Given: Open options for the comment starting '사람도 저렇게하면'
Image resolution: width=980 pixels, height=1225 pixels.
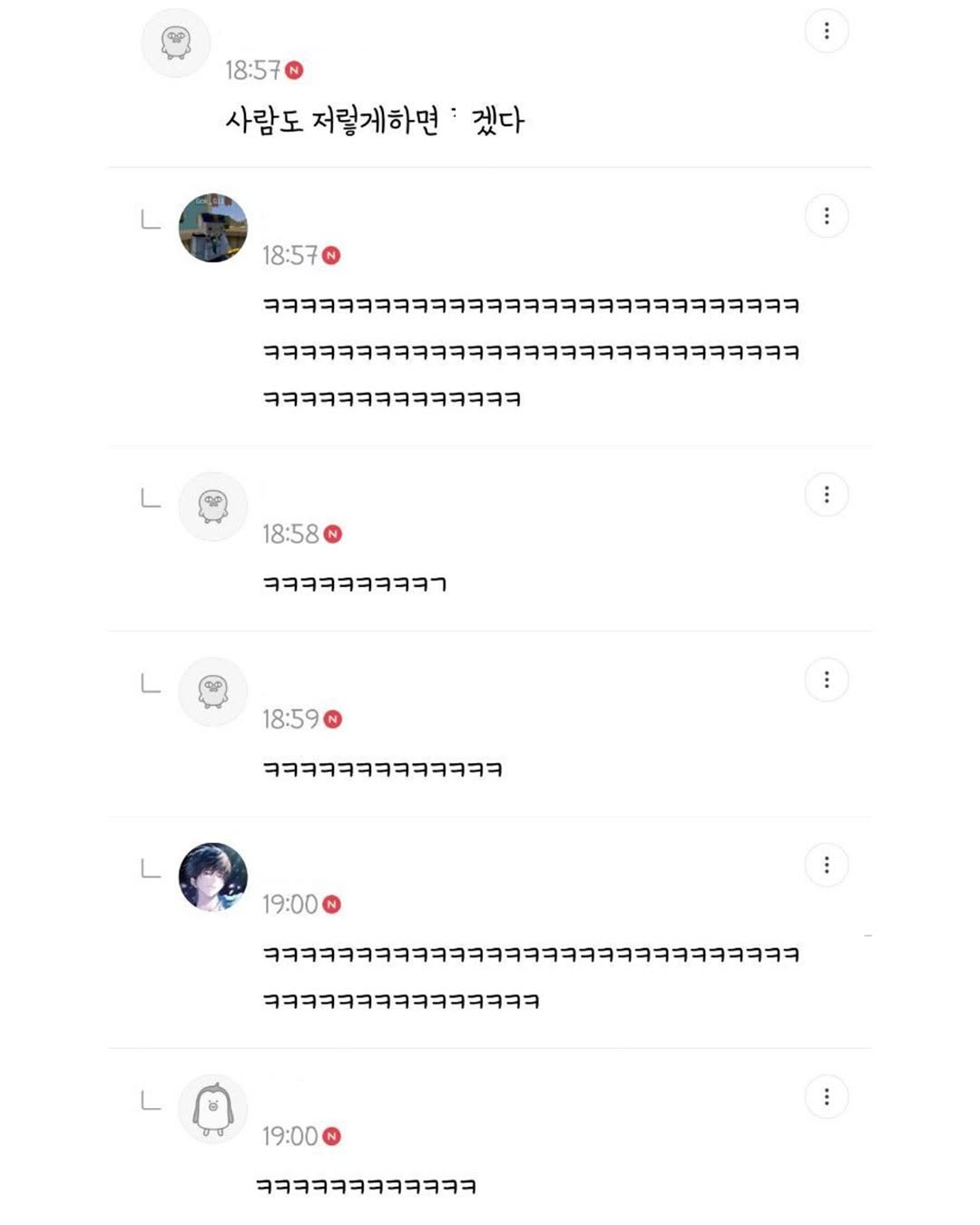Looking at the screenshot, I should point(826,32).
